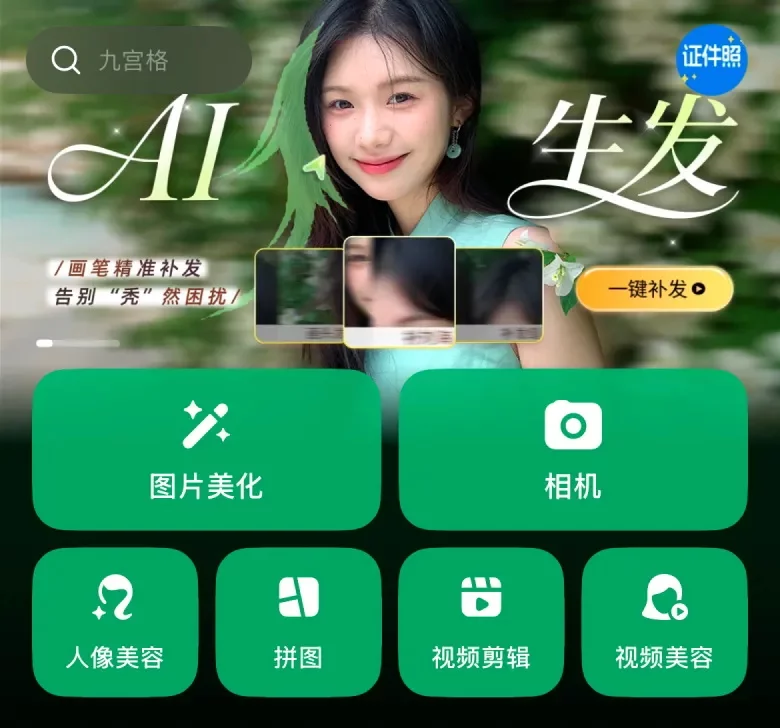Viewport: 780px width, 728px height.
Task: Open 图片美化 photo editing
Action: (x=207, y=450)
